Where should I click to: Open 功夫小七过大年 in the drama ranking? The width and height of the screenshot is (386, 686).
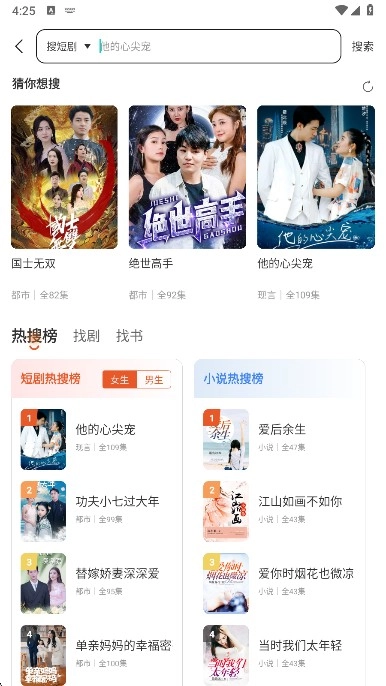coord(96,511)
